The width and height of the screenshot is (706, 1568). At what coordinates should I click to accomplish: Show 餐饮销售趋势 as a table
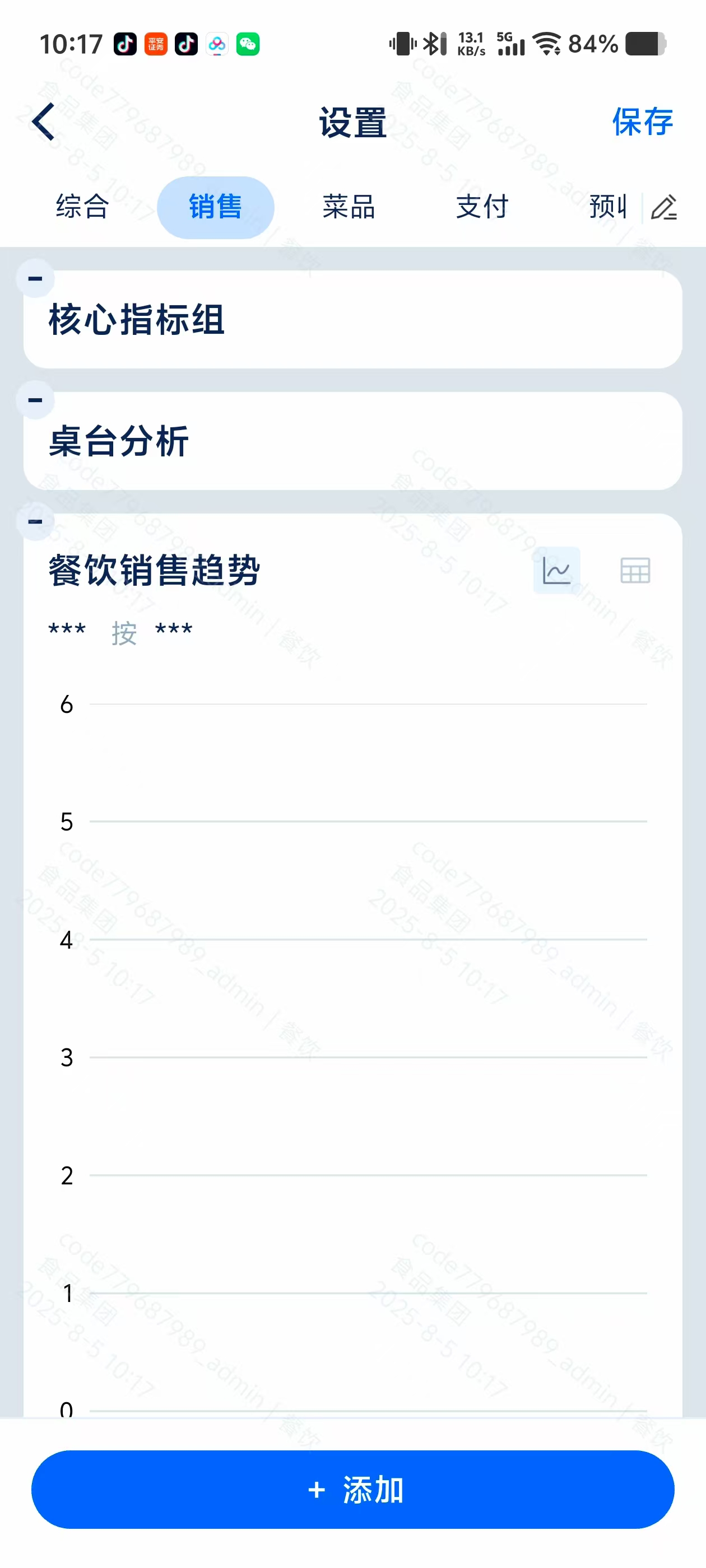635,570
